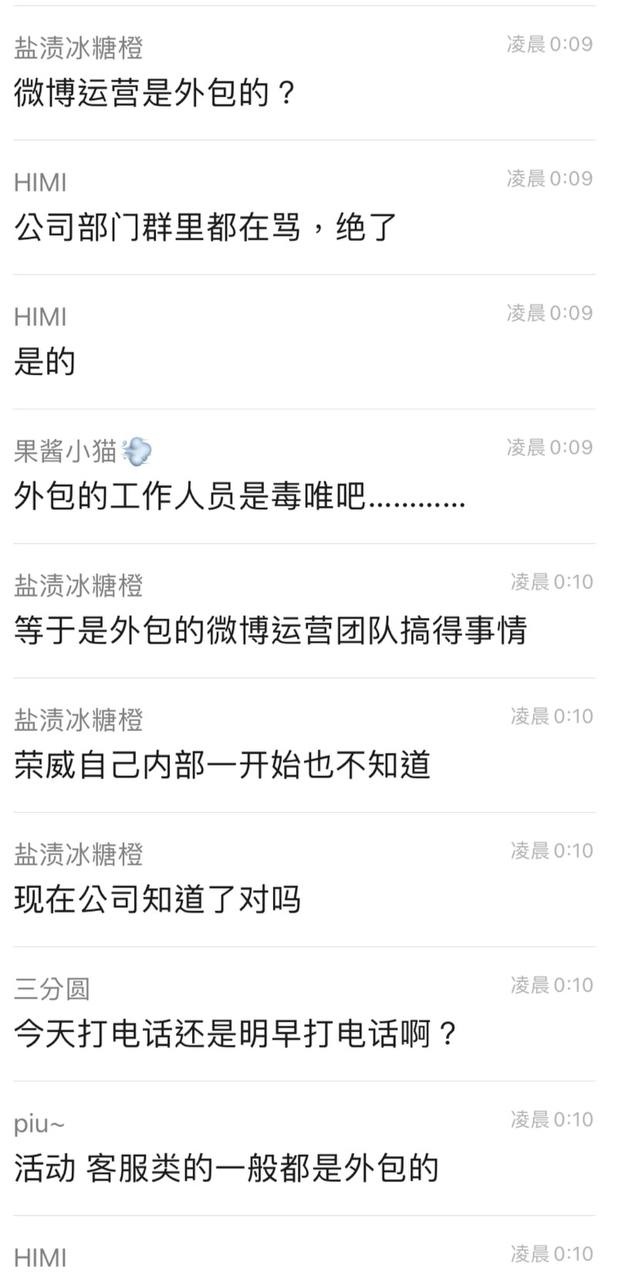
Task: Open 三分圆's message about 打电话
Action: pyautogui.click(x=236, y=1033)
